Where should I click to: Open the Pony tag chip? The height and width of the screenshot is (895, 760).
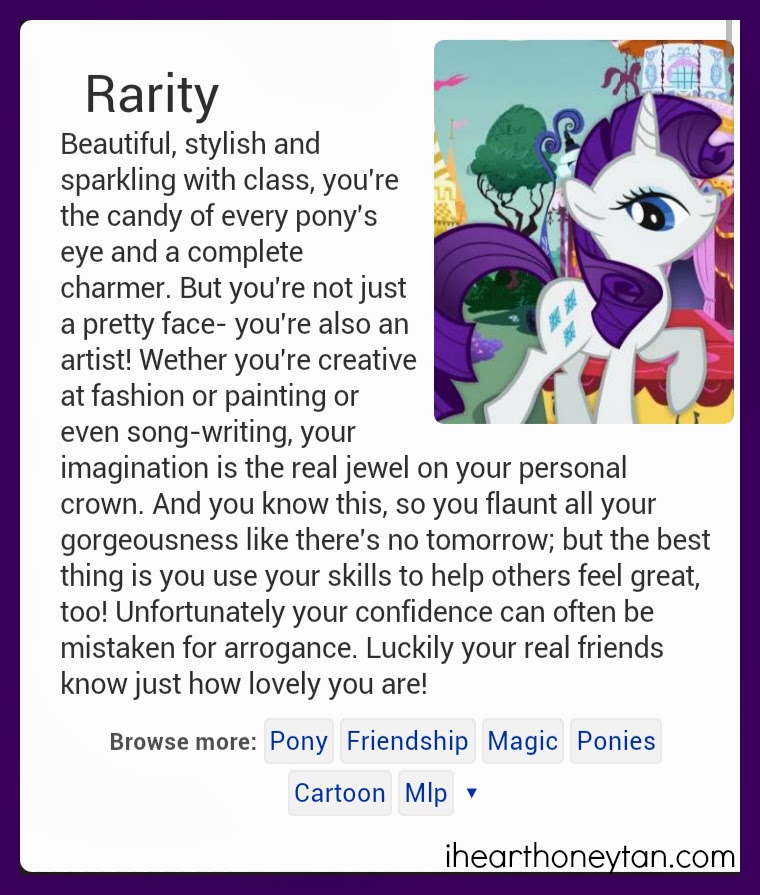pyautogui.click(x=299, y=741)
